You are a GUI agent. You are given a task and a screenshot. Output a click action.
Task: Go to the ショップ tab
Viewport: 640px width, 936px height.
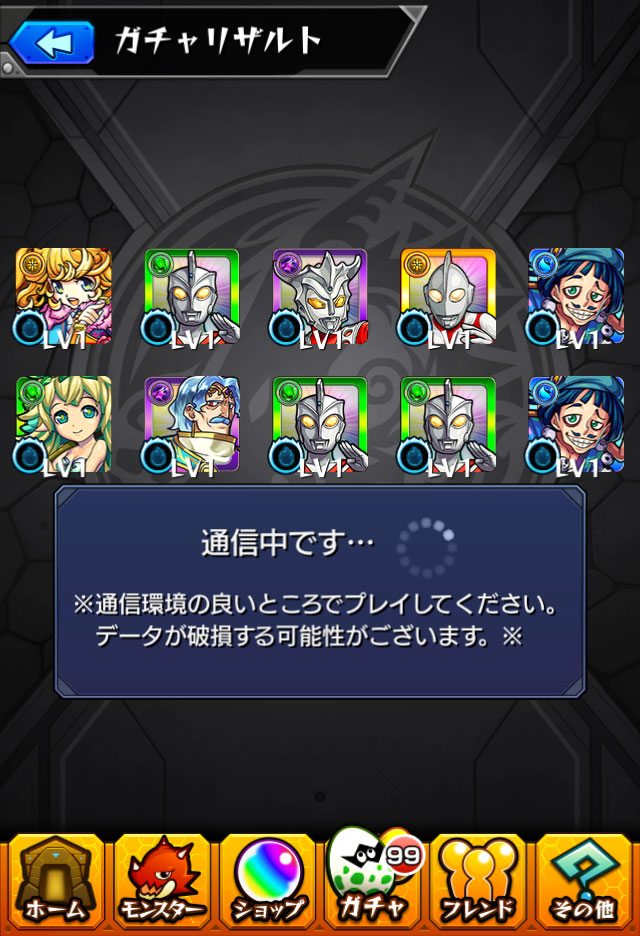click(x=267, y=880)
